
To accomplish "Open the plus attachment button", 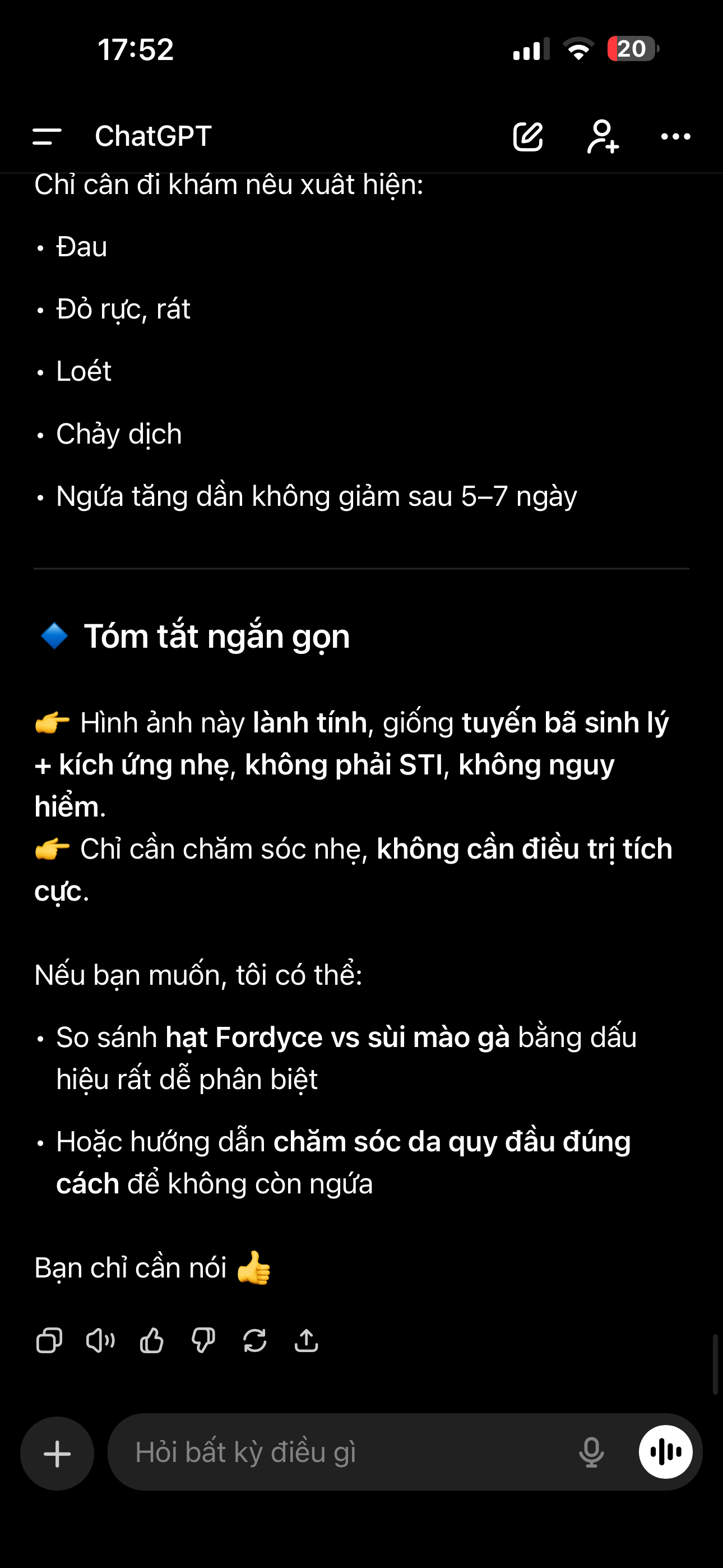I will (57, 1453).
